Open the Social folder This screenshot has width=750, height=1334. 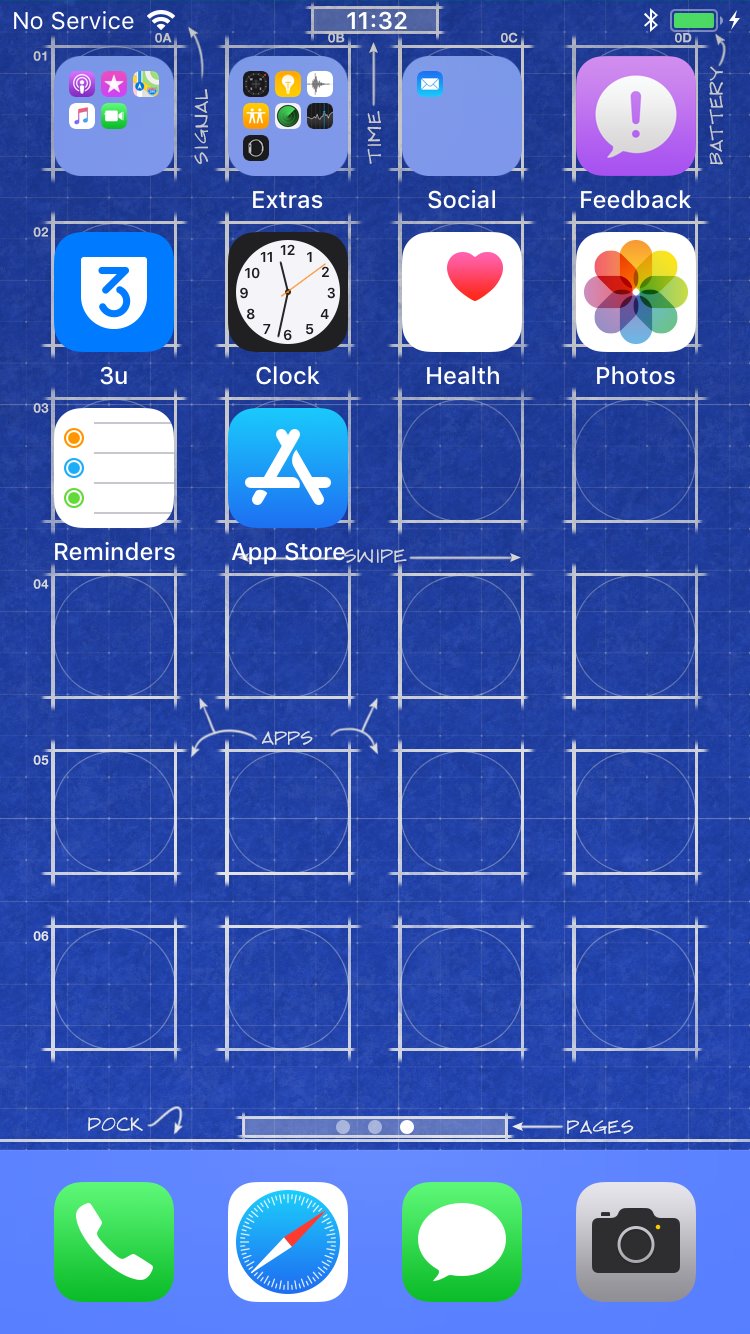pos(462,116)
